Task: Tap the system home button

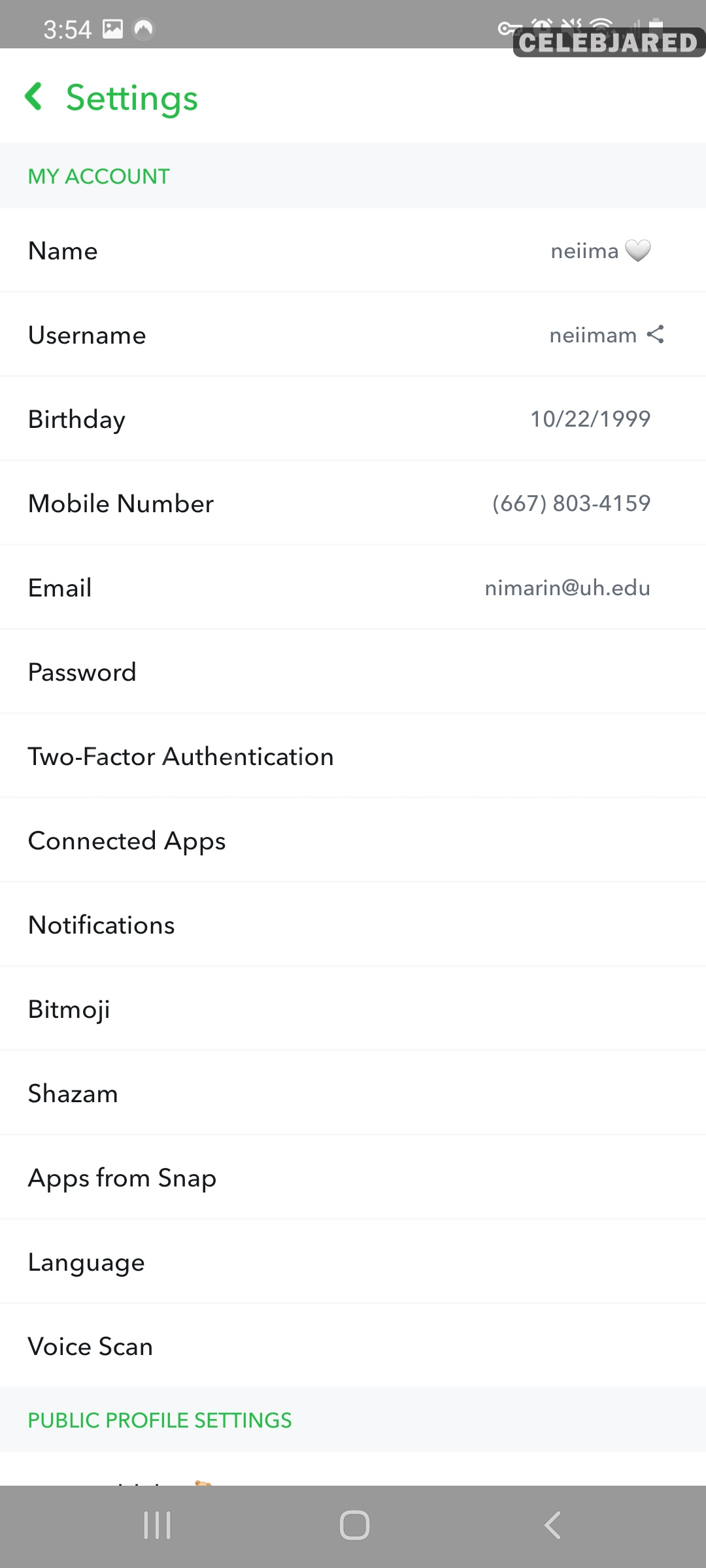Action: click(354, 1525)
